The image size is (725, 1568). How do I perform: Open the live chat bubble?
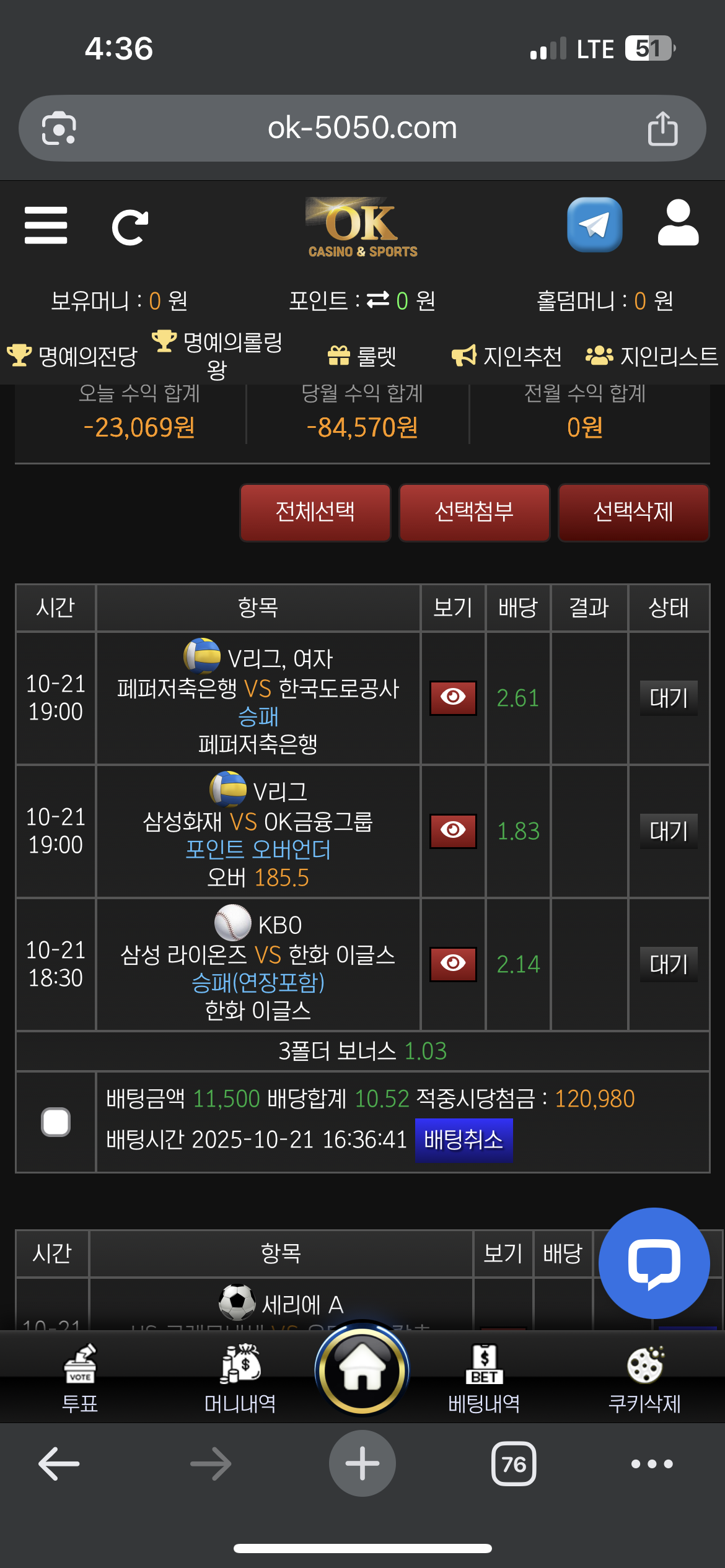pyautogui.click(x=654, y=1263)
